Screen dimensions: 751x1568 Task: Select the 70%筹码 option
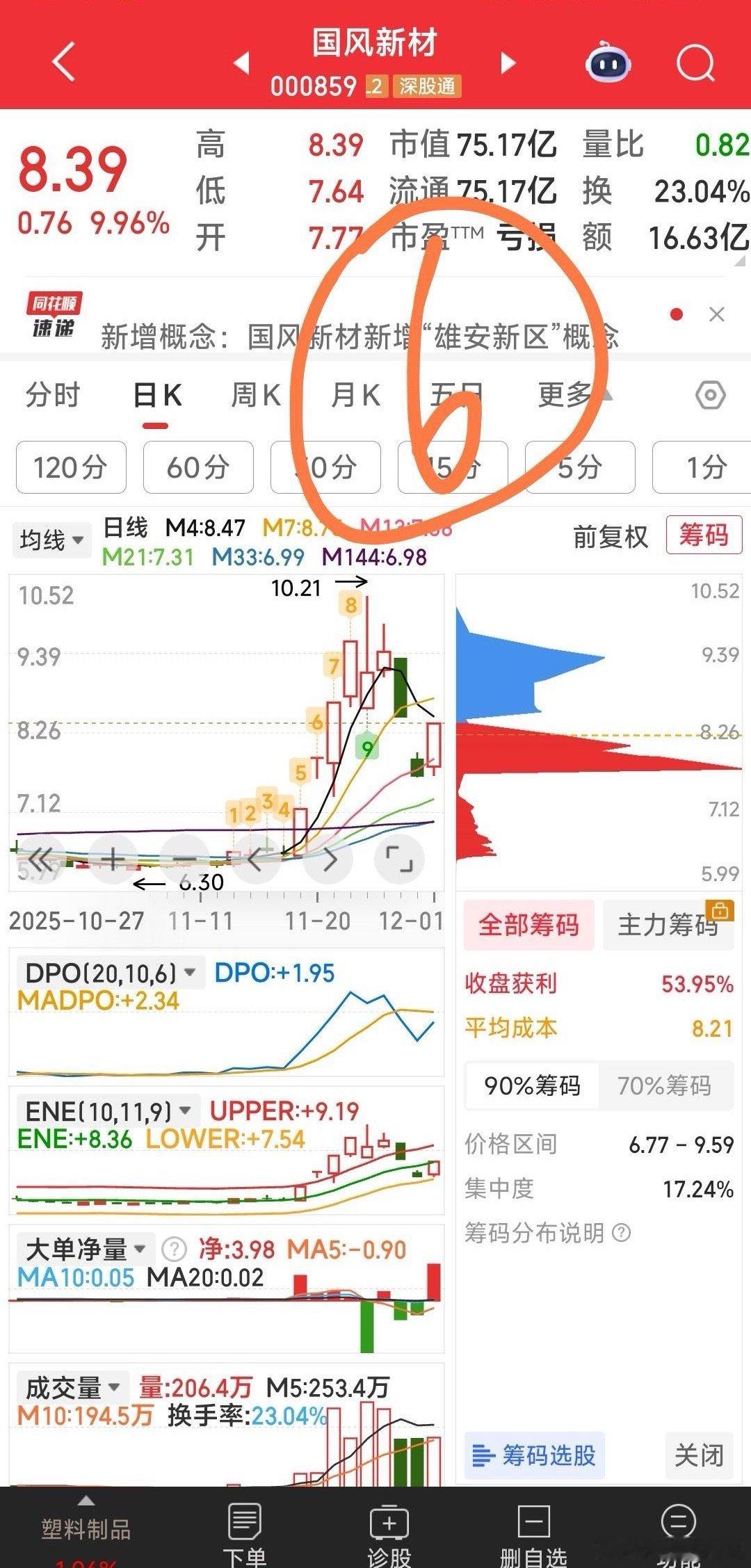point(664,1085)
